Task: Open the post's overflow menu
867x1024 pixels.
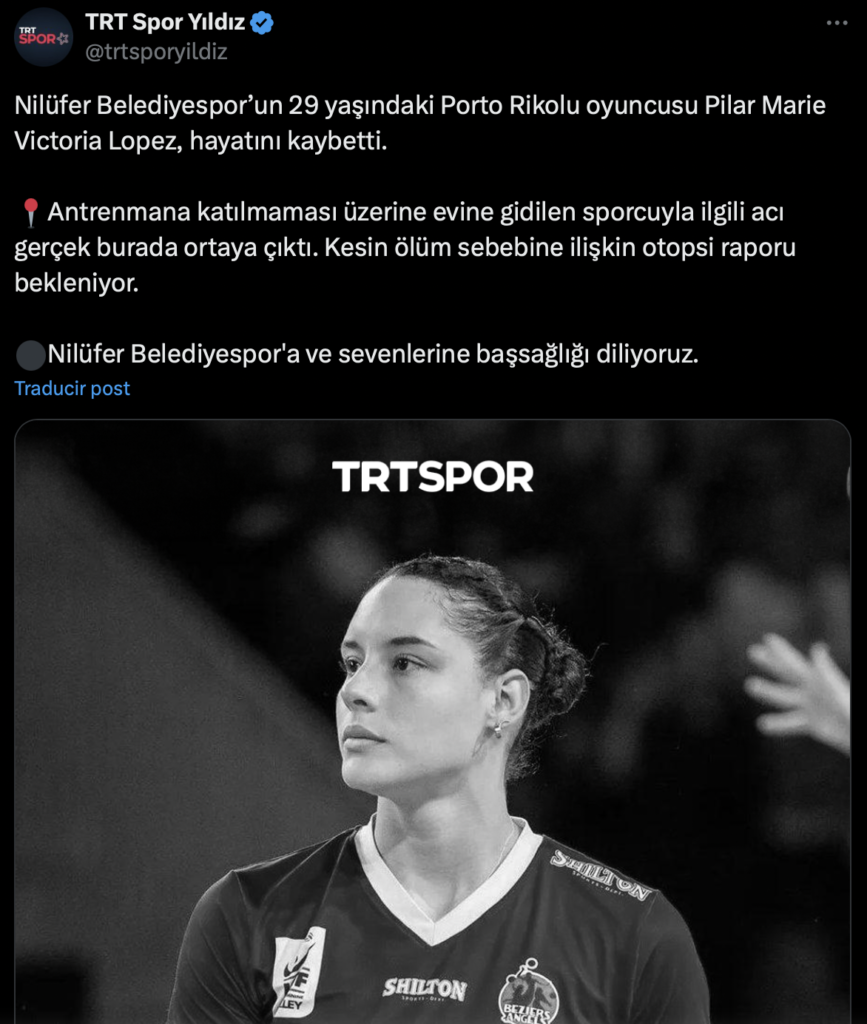Action: (x=838, y=23)
